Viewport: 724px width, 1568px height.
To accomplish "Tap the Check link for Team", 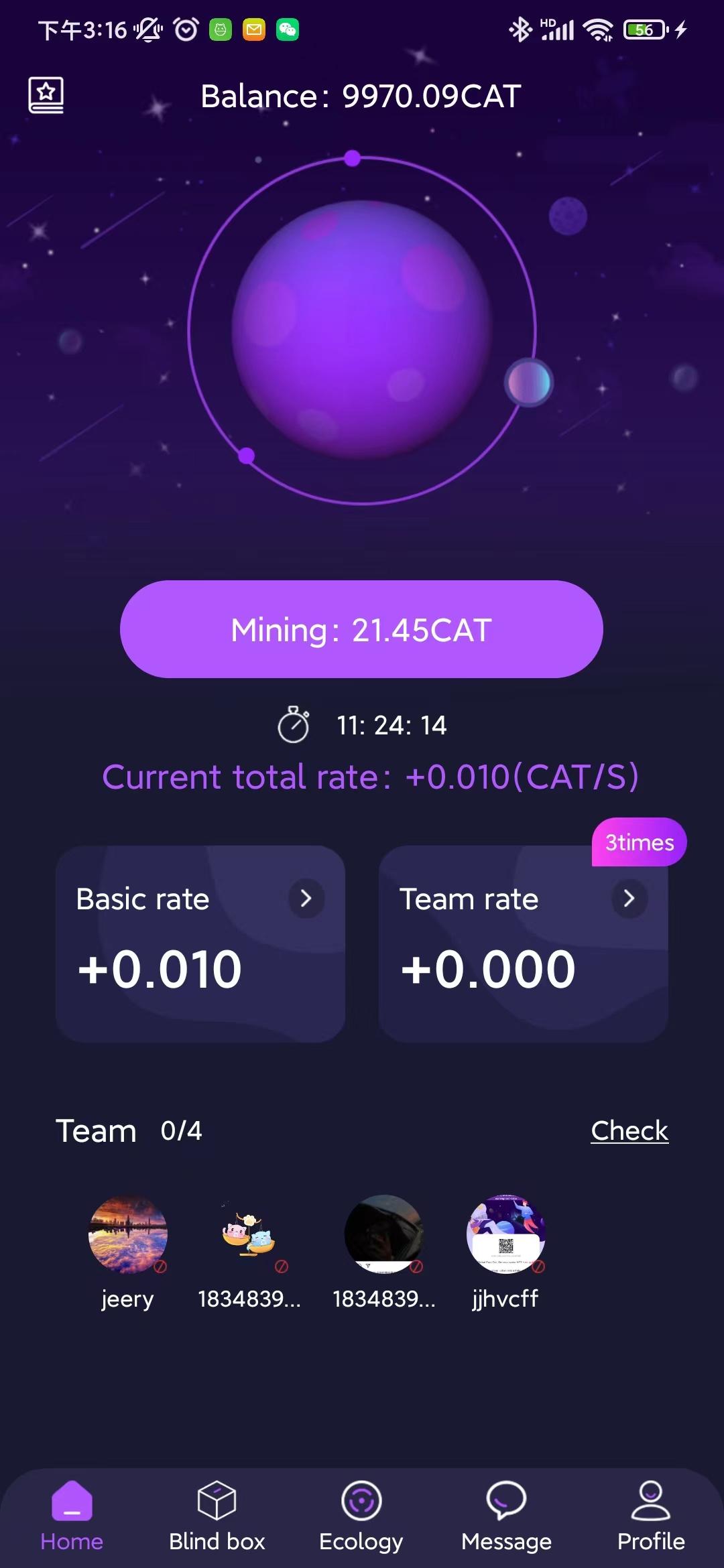I will (629, 1131).
